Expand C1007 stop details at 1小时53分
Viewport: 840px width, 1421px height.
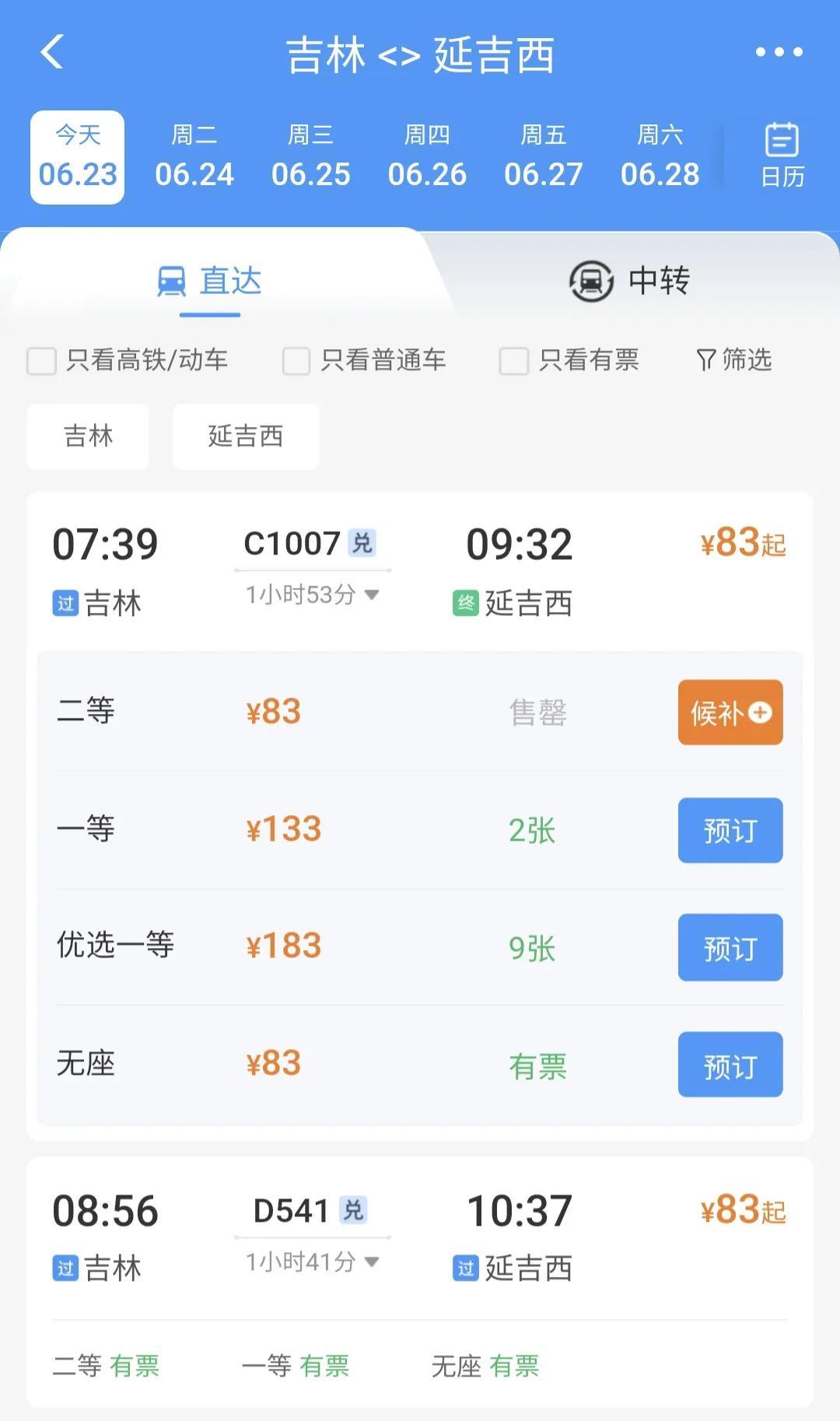click(313, 595)
